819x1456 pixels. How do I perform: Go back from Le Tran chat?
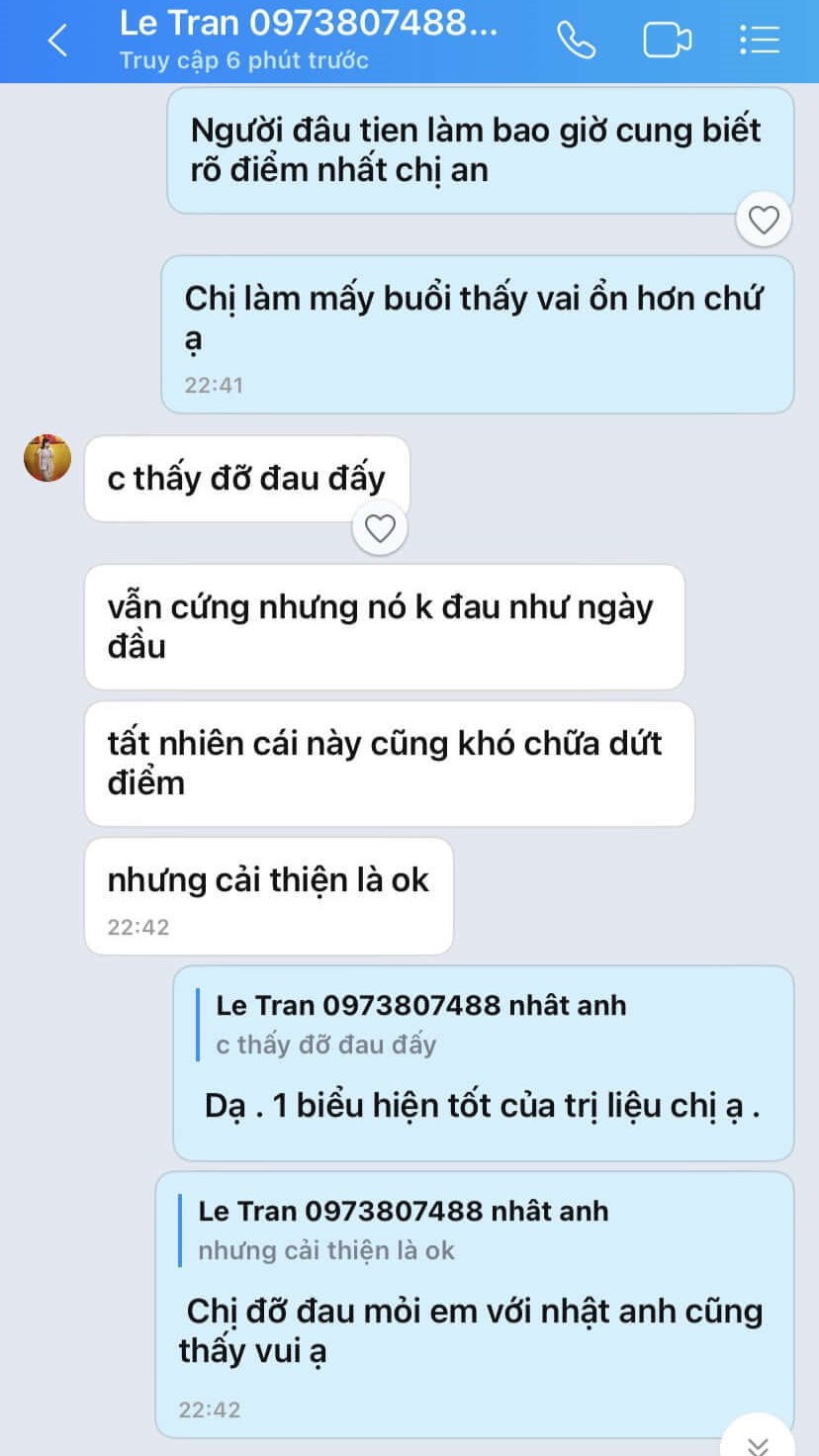coord(57,41)
